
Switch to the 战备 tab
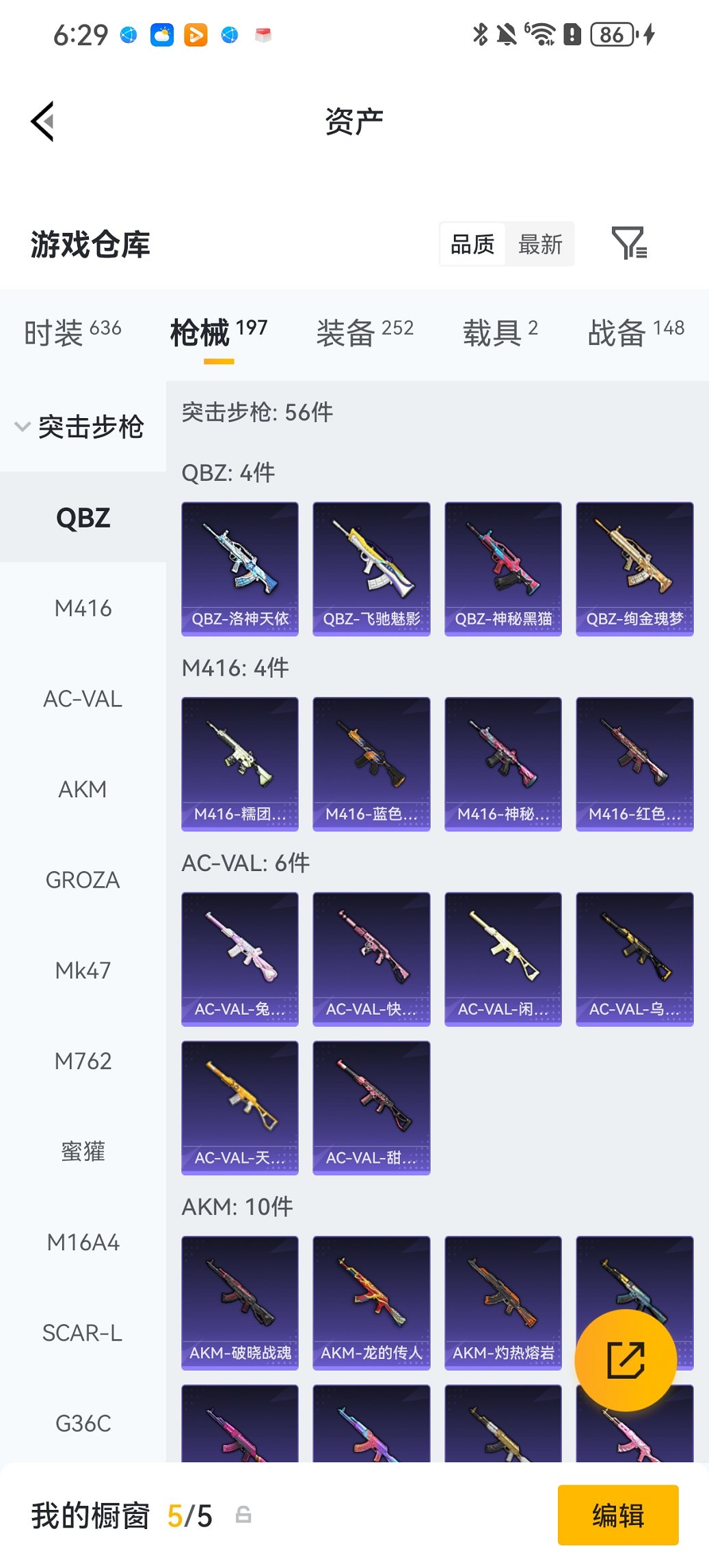pos(635,333)
